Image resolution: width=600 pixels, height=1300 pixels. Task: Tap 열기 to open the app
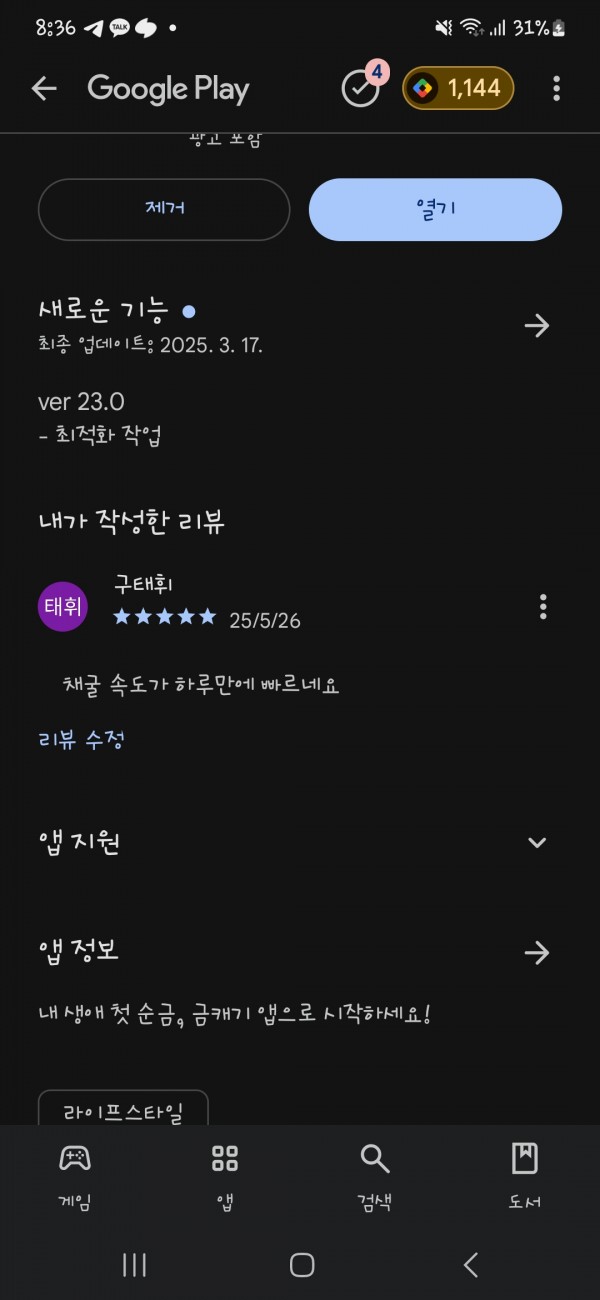[x=435, y=209]
